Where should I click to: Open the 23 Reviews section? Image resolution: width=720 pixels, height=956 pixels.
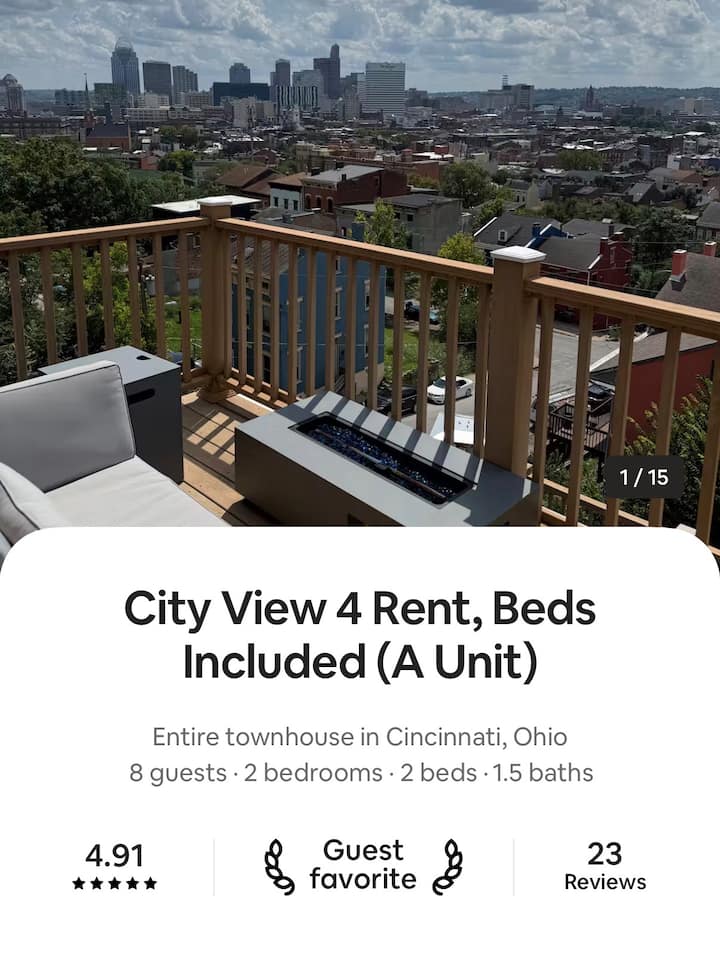[605, 866]
